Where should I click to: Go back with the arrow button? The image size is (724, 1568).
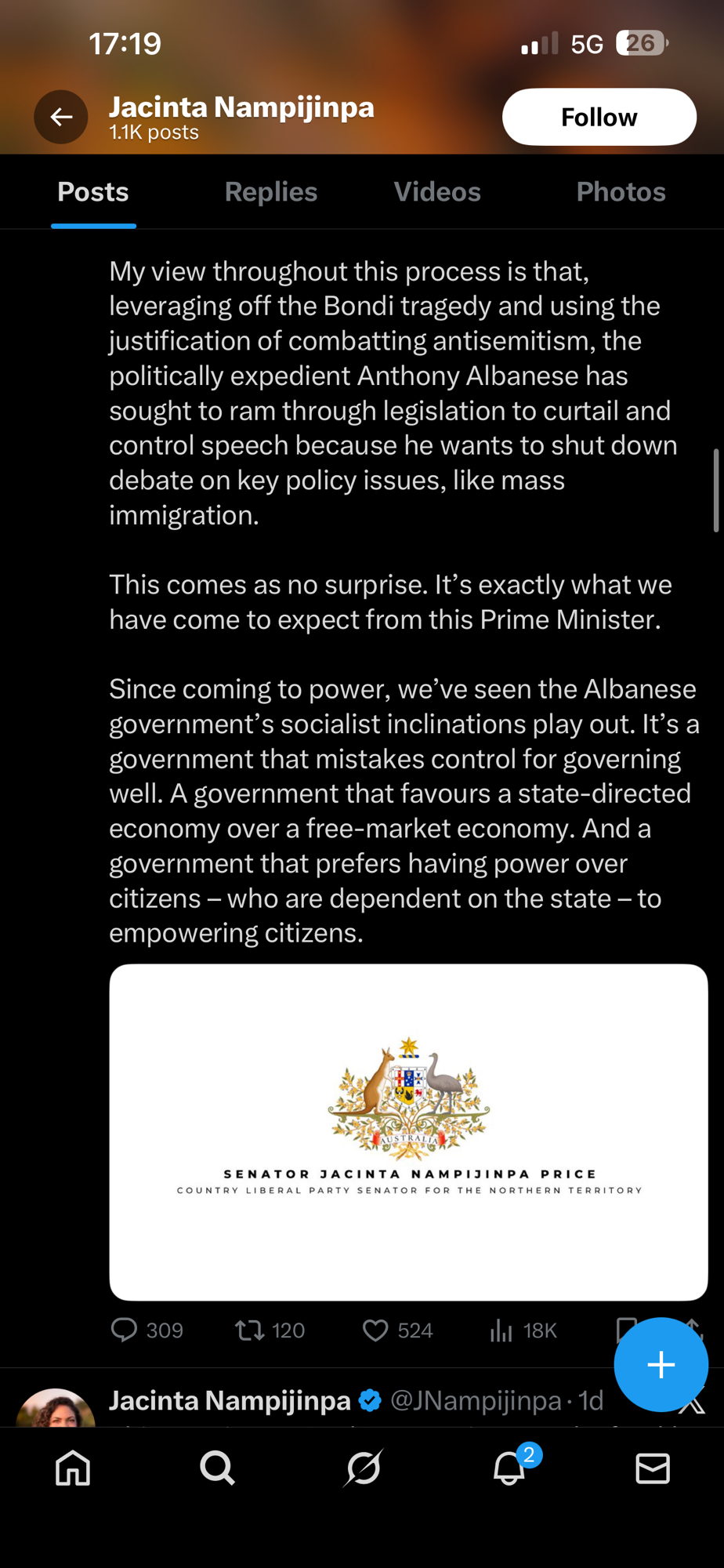(x=61, y=117)
